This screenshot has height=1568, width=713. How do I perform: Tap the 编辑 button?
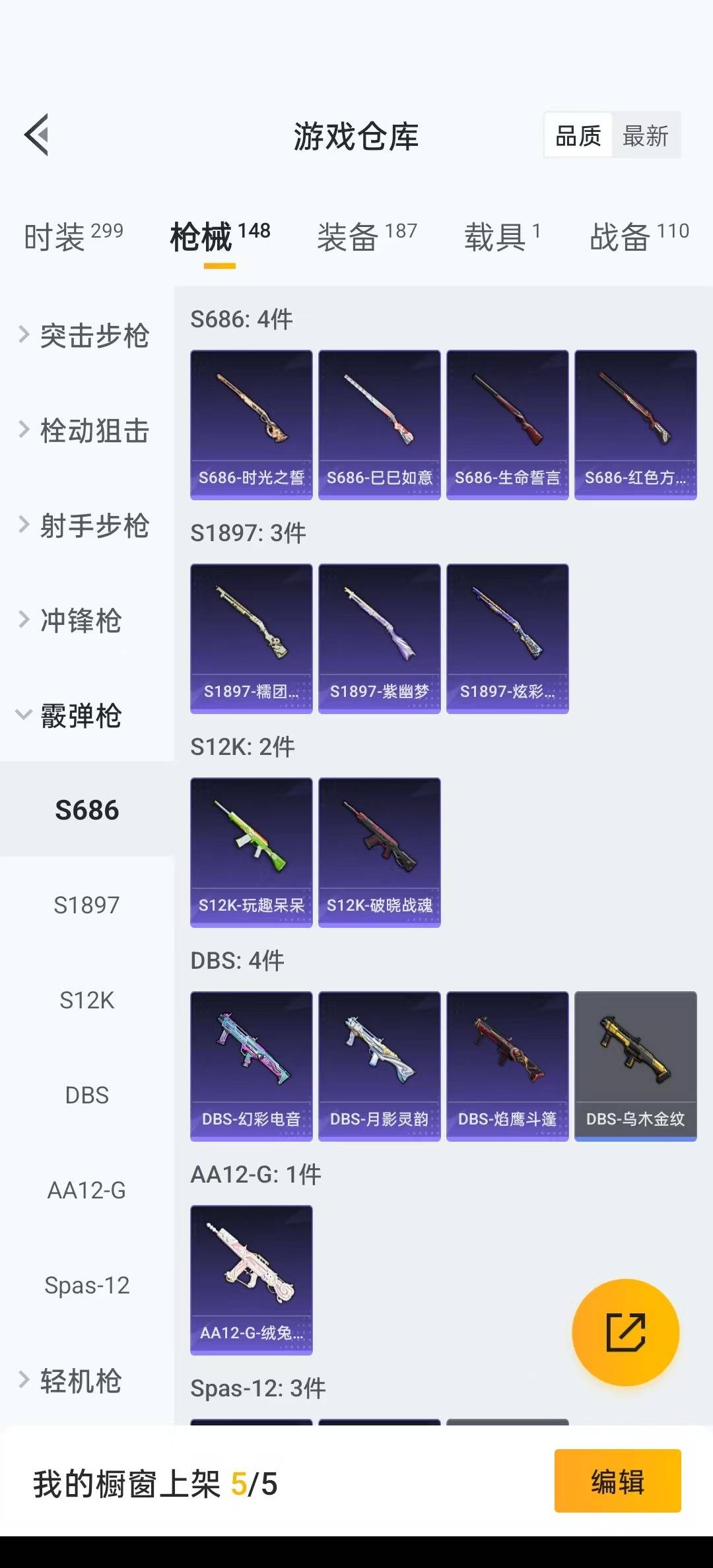[x=617, y=1482]
